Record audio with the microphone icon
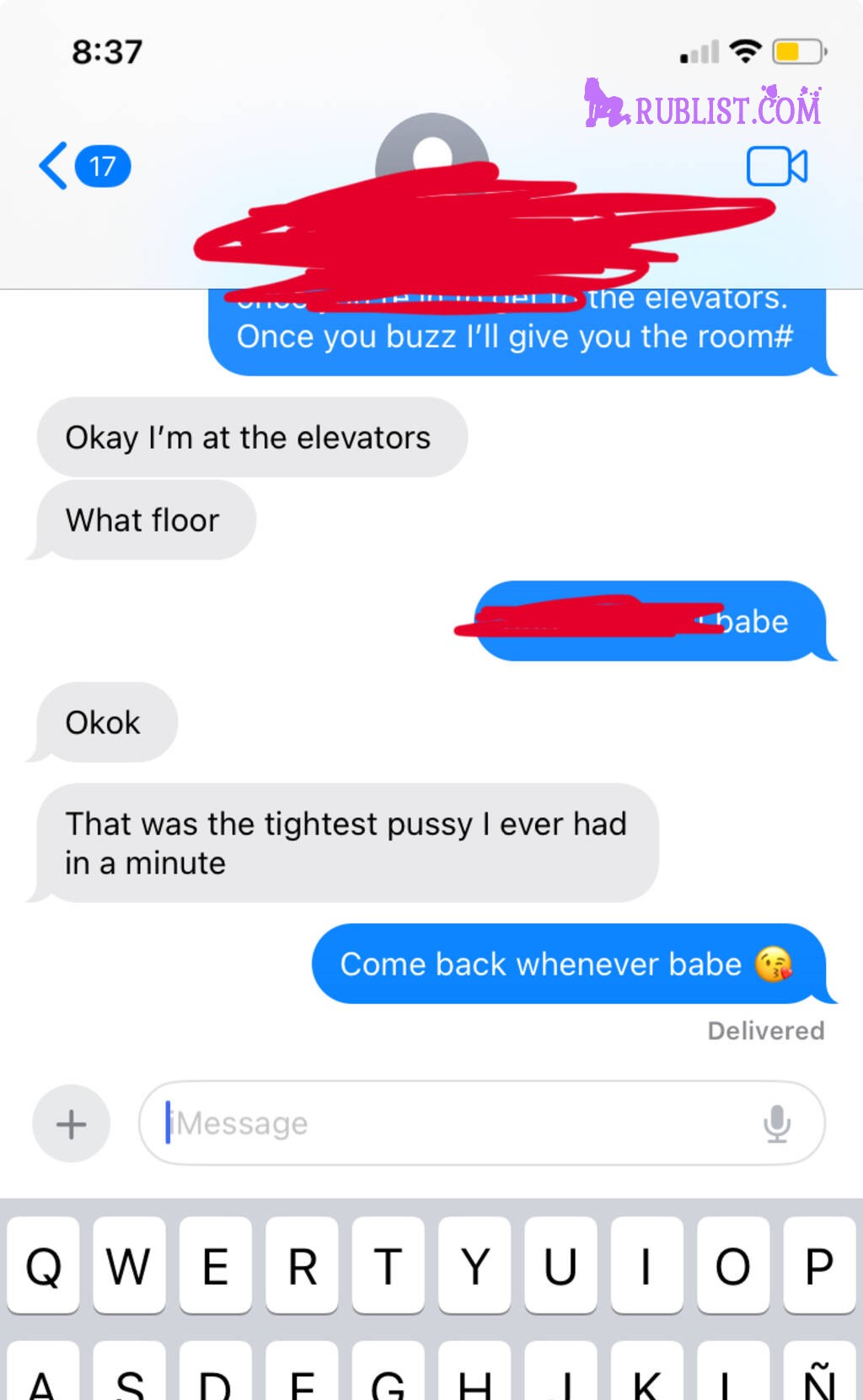Screen dimensions: 863x1400 click(776, 1124)
